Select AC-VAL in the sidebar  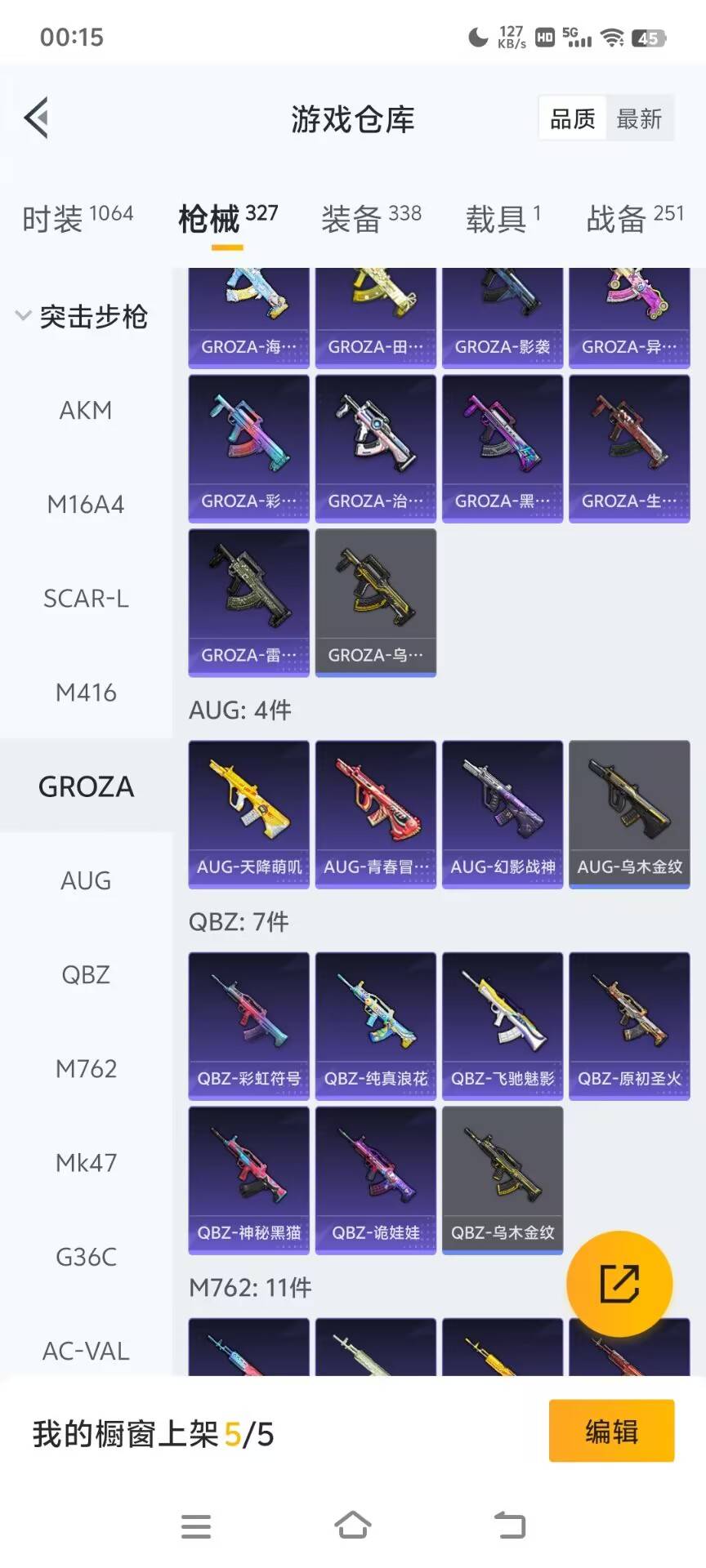pos(86,1351)
